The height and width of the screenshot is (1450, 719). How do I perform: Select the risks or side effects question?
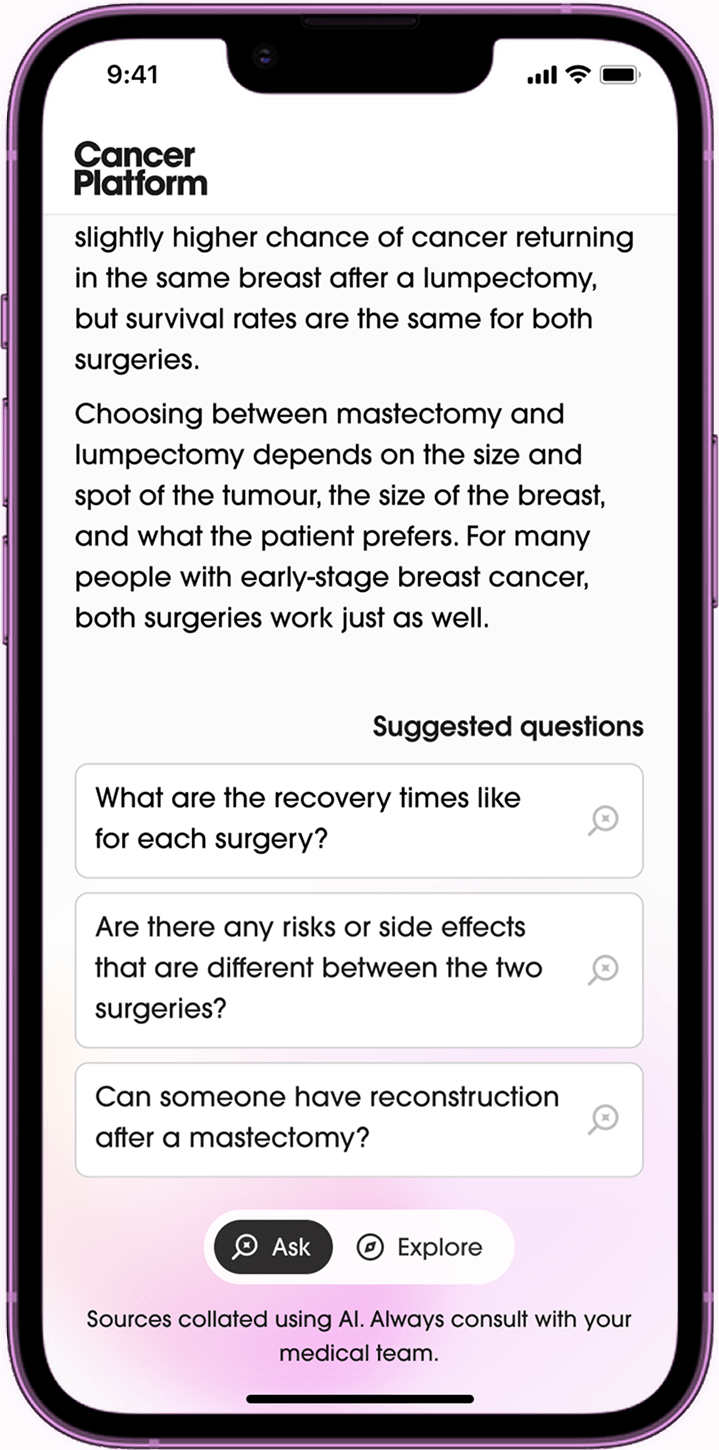pos(359,970)
